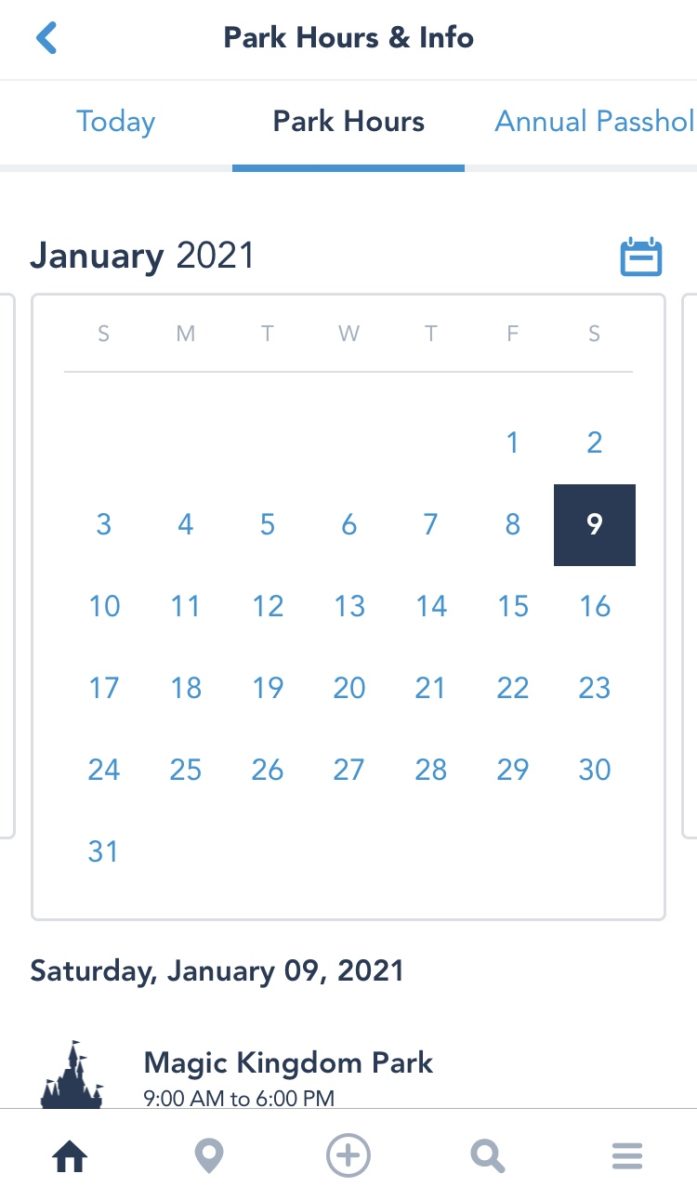Open search from the bottom bar
The height and width of the screenshot is (1200, 697).
487,1157
